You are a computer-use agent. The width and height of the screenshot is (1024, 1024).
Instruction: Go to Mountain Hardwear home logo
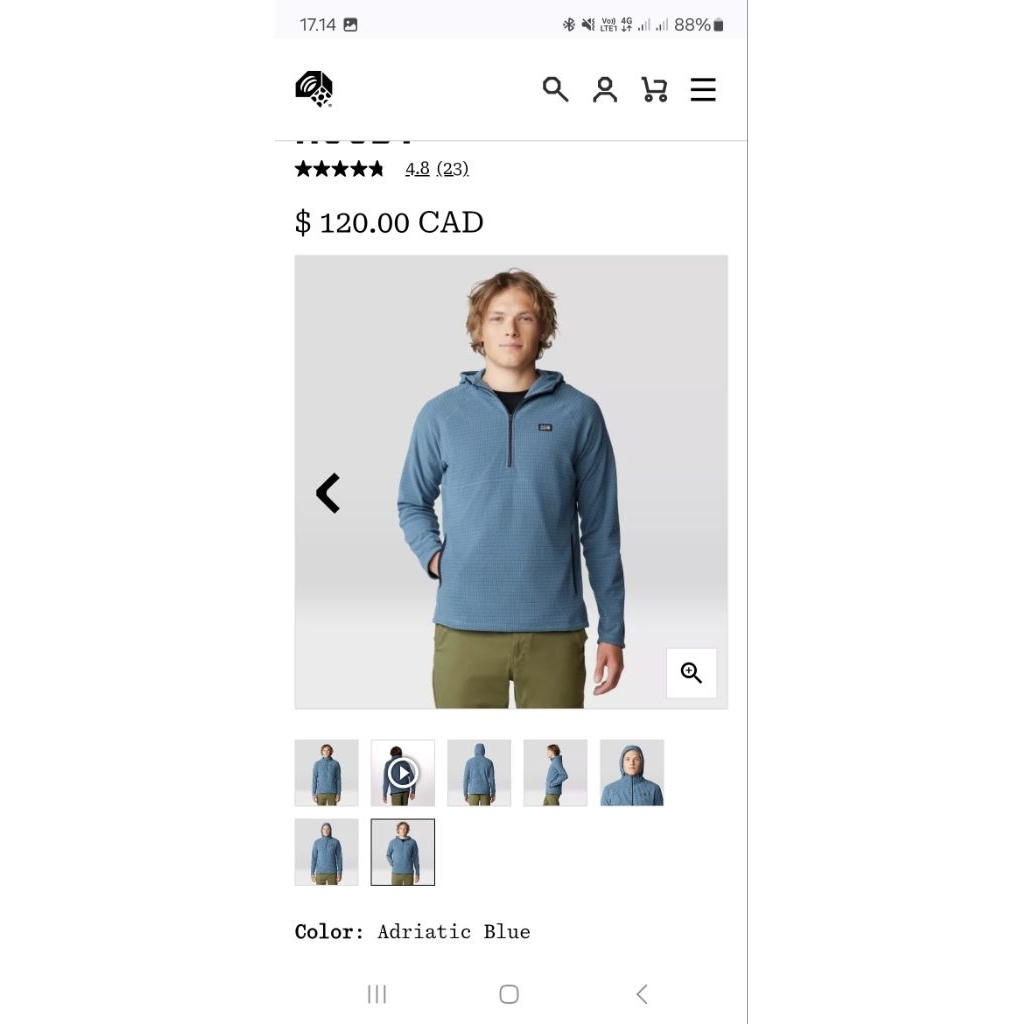click(x=314, y=89)
